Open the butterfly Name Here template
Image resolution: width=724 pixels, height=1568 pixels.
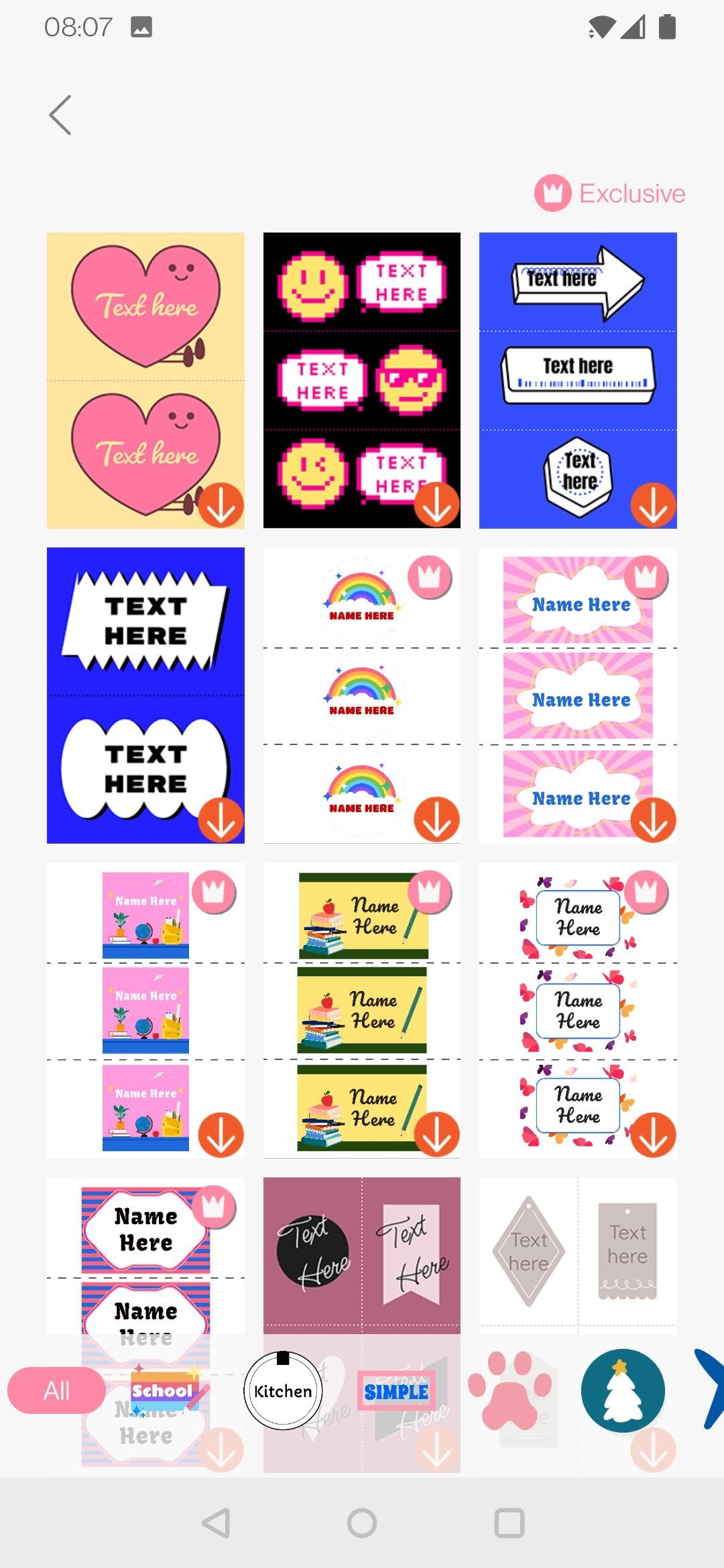[578, 1010]
